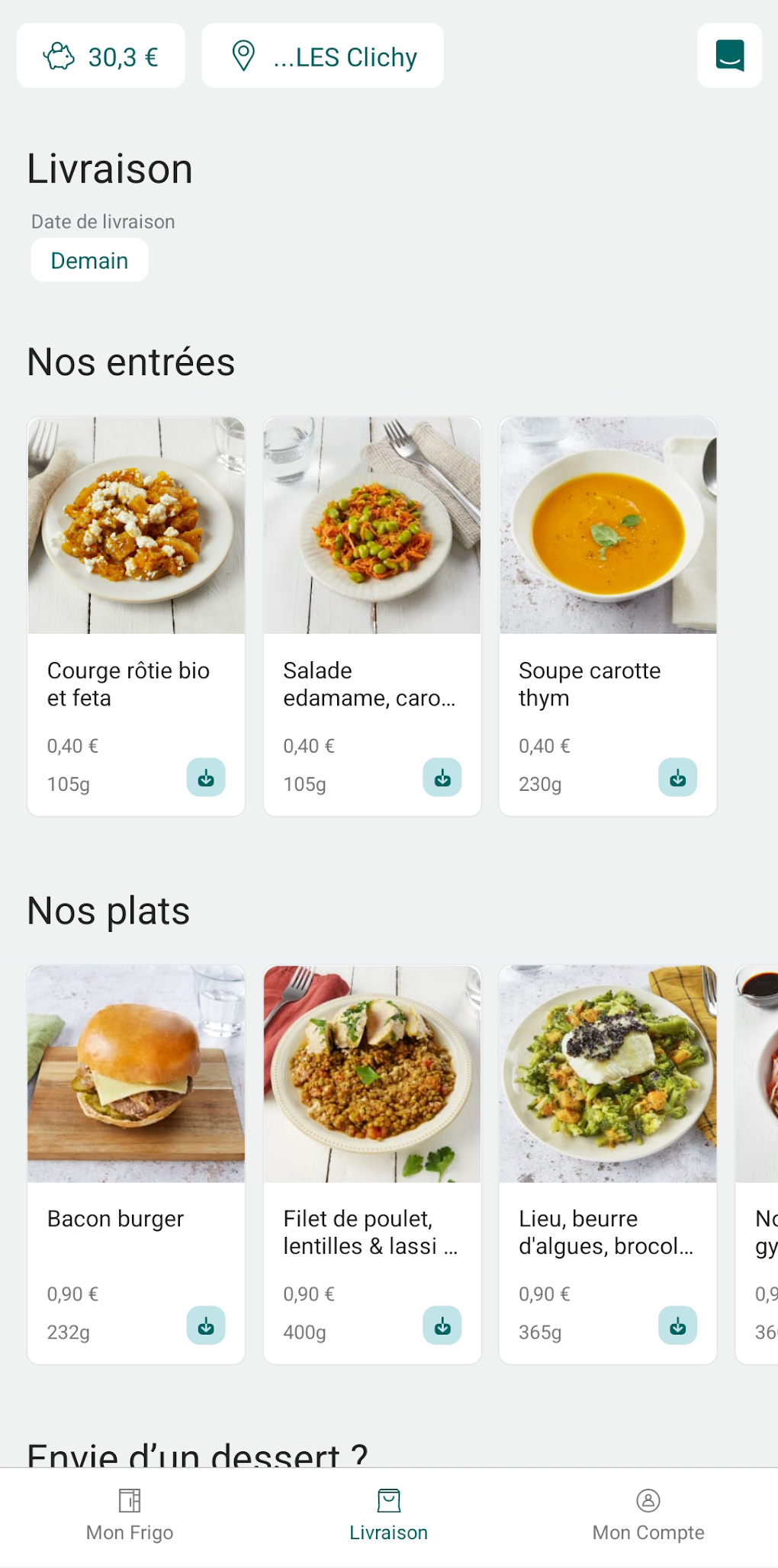
Task: Add Filet de poulet lentilles to cart
Action: tap(442, 1326)
